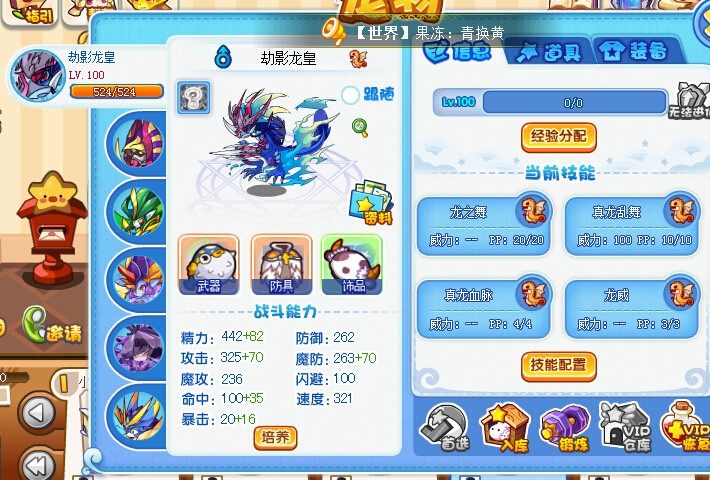
Task: Open 技能配置 skill setup
Action: click(x=558, y=365)
